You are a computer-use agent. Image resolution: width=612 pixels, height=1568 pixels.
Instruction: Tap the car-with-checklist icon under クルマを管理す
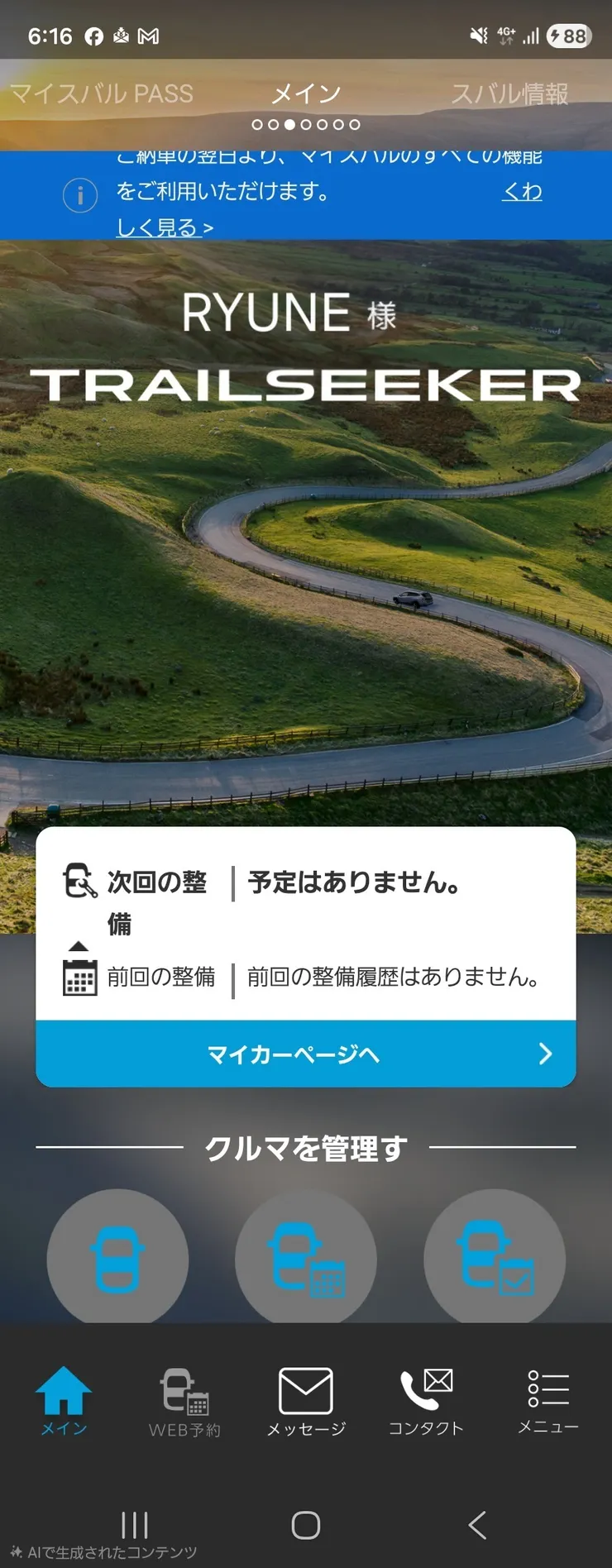coord(494,1258)
